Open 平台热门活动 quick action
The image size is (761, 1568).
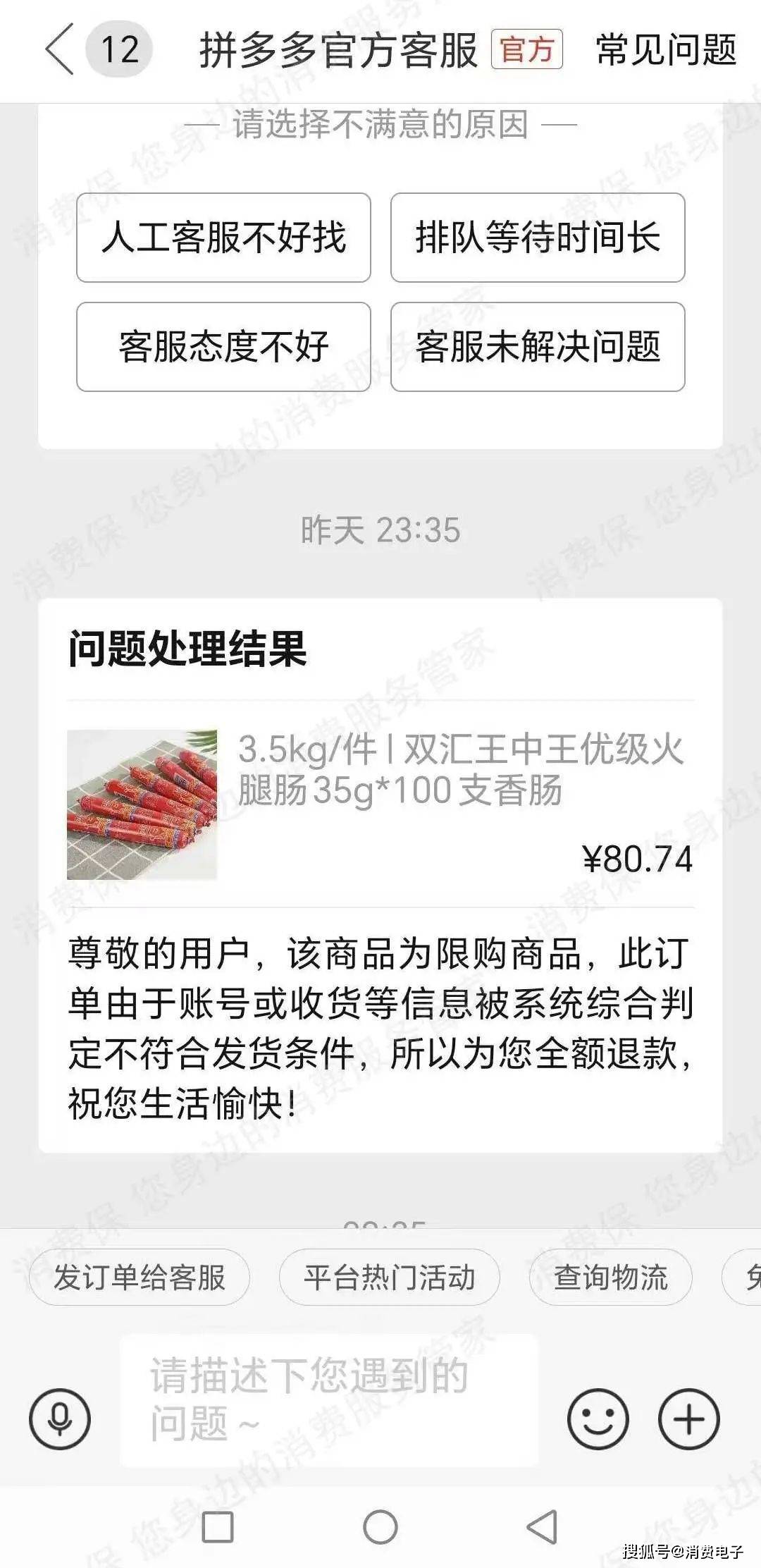(389, 1278)
